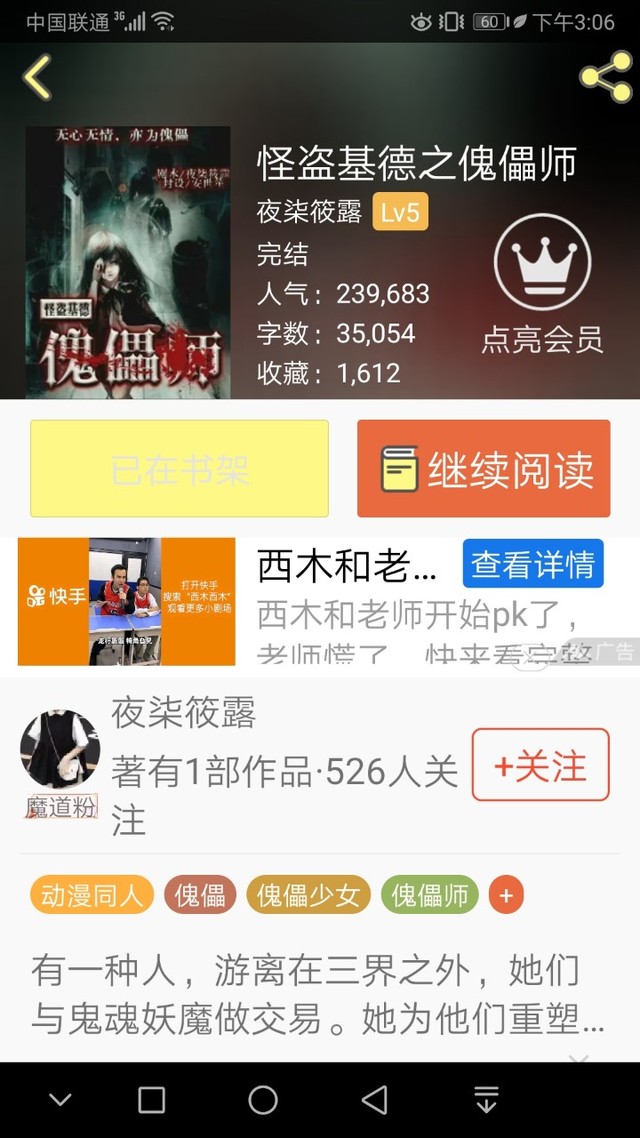
Task: Open the 查看详情 ad button
Action: (x=533, y=565)
